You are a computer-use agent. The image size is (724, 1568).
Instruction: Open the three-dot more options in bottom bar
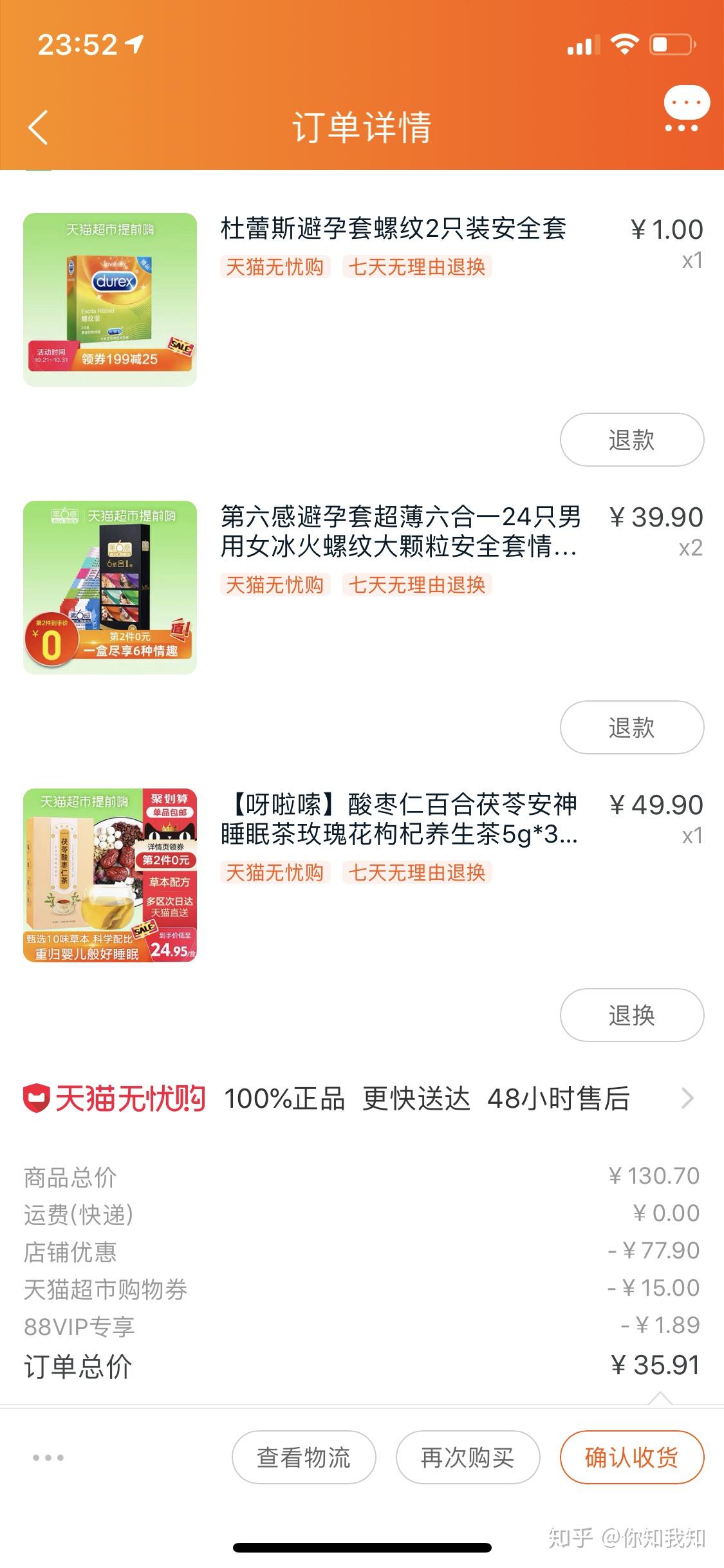[48, 1458]
